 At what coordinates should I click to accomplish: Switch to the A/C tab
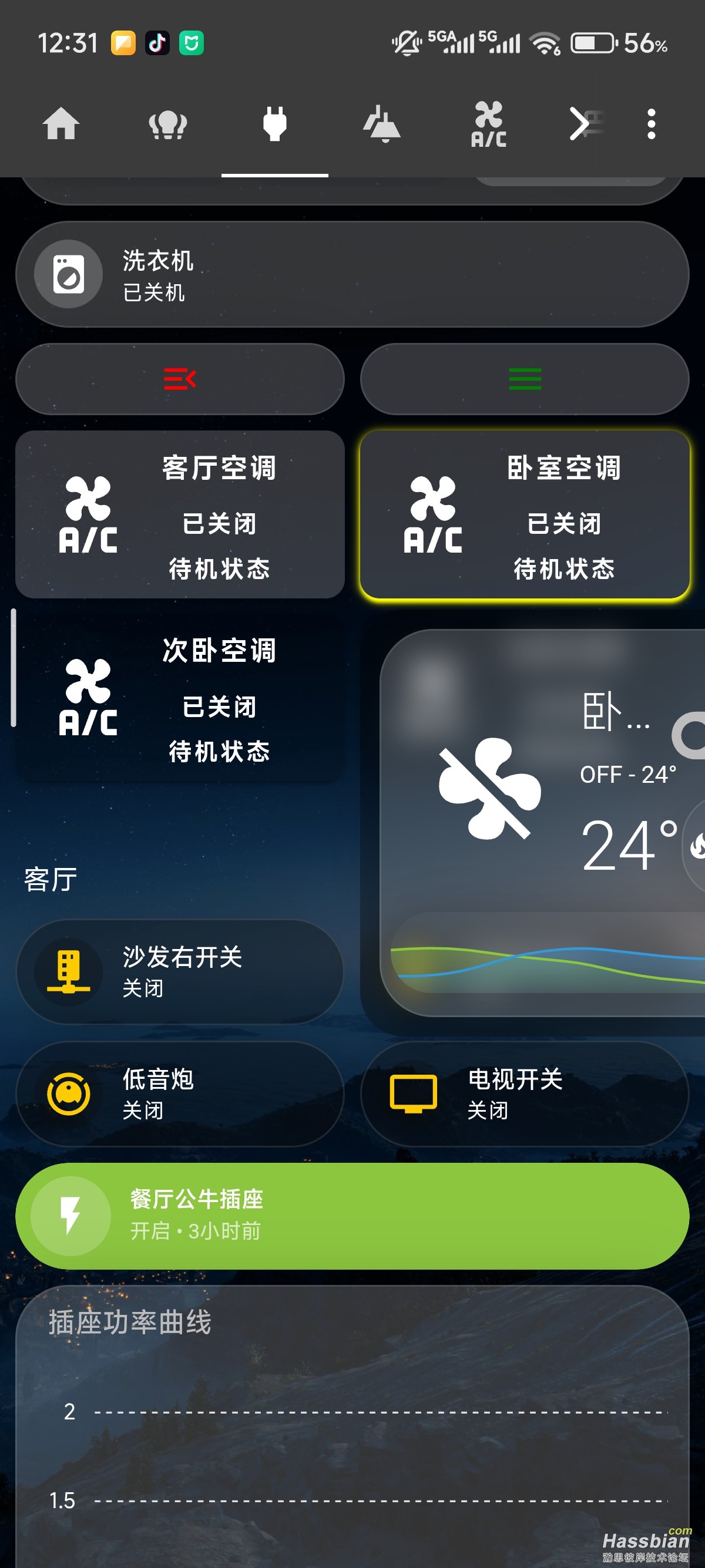click(x=488, y=124)
